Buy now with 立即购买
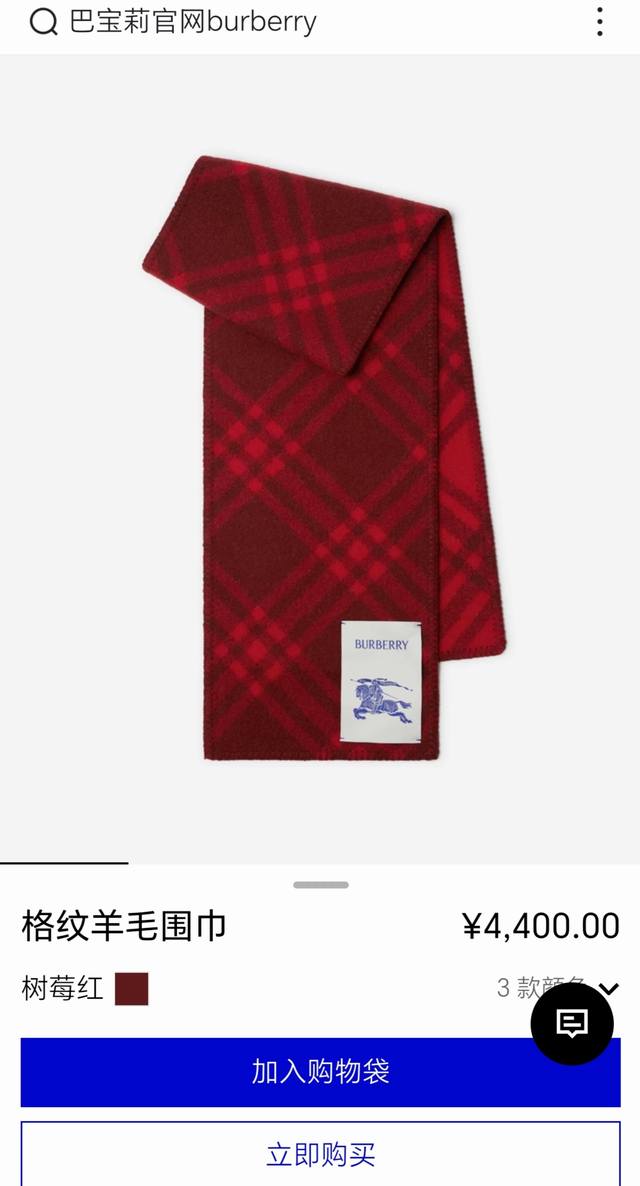This screenshot has width=640, height=1186. tap(320, 1155)
